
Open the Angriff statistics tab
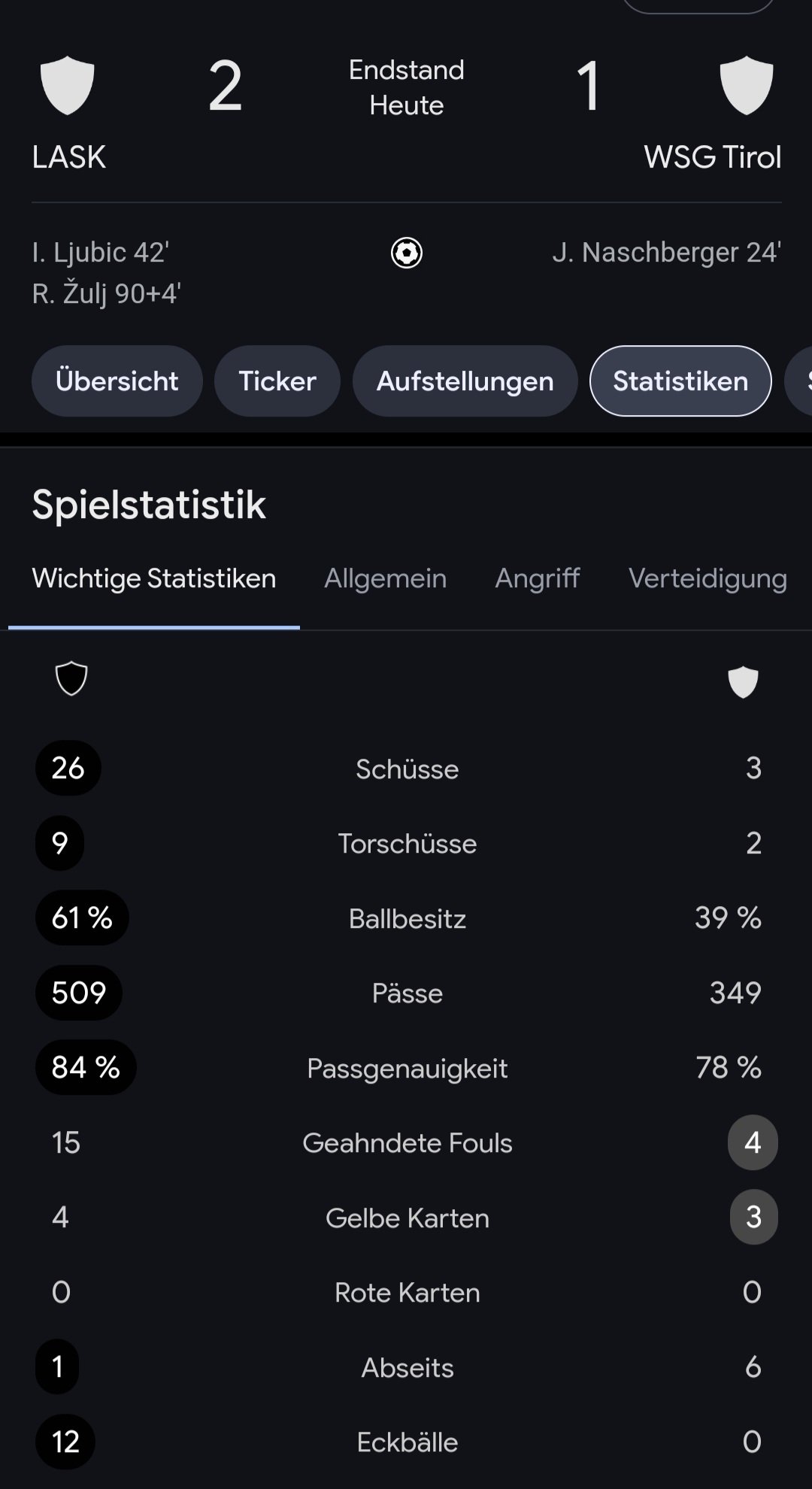tap(538, 578)
